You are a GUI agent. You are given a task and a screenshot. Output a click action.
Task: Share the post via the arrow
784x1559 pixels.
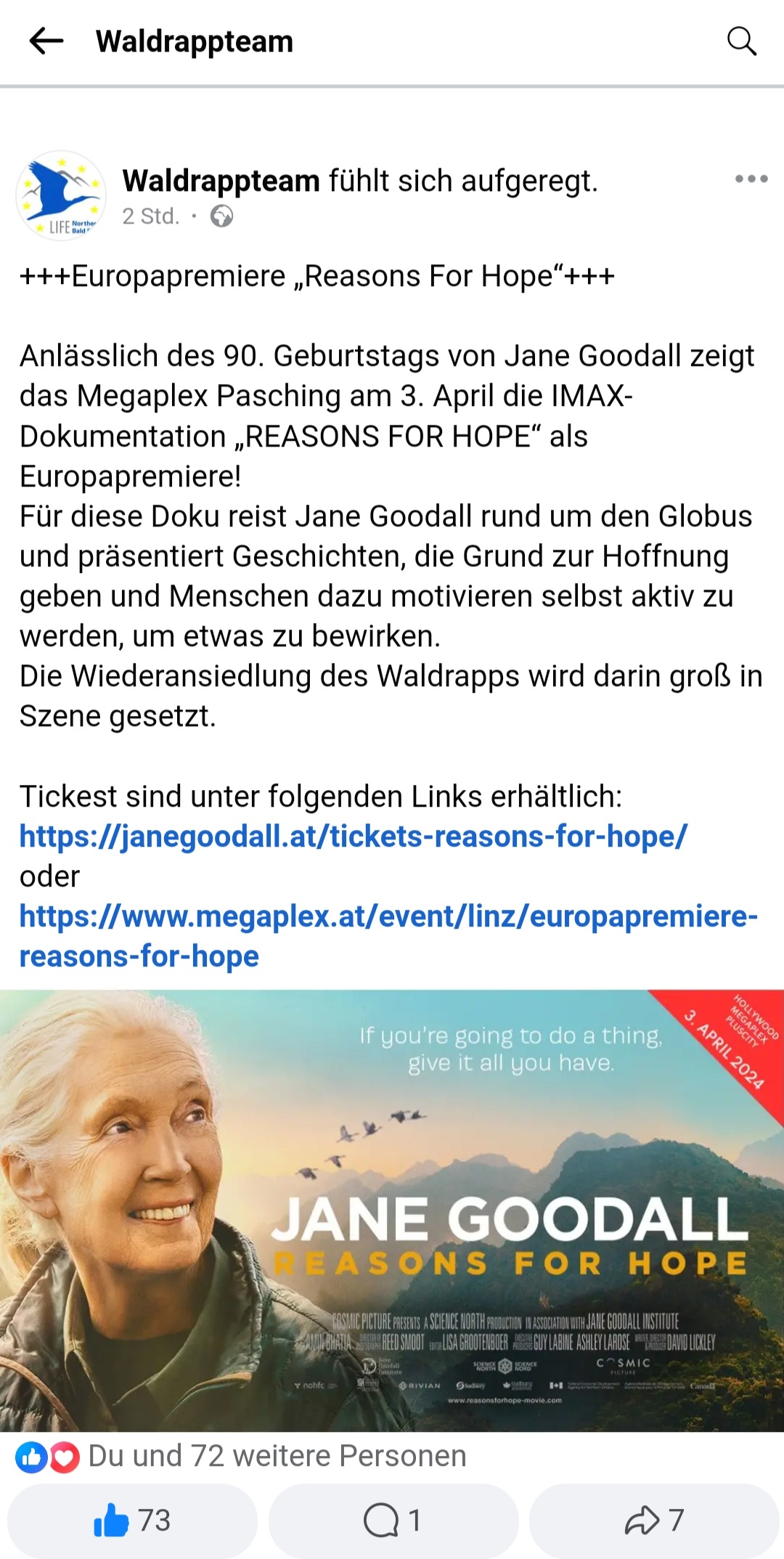pos(653,1520)
